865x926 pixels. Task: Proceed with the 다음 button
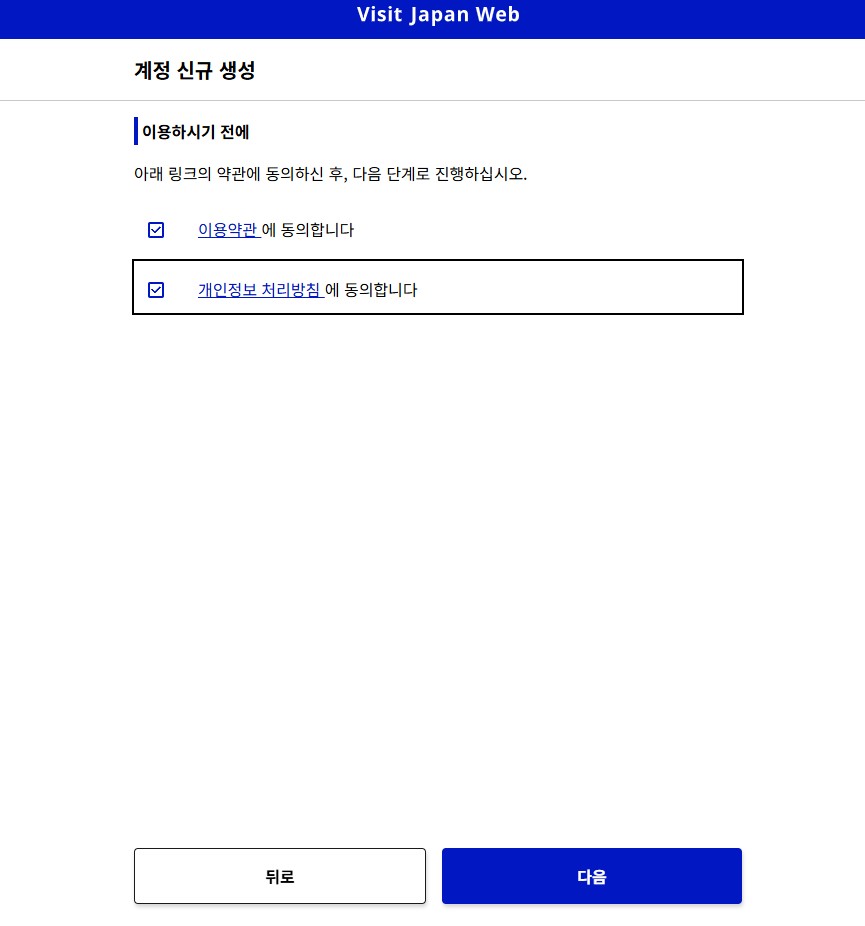(x=592, y=876)
